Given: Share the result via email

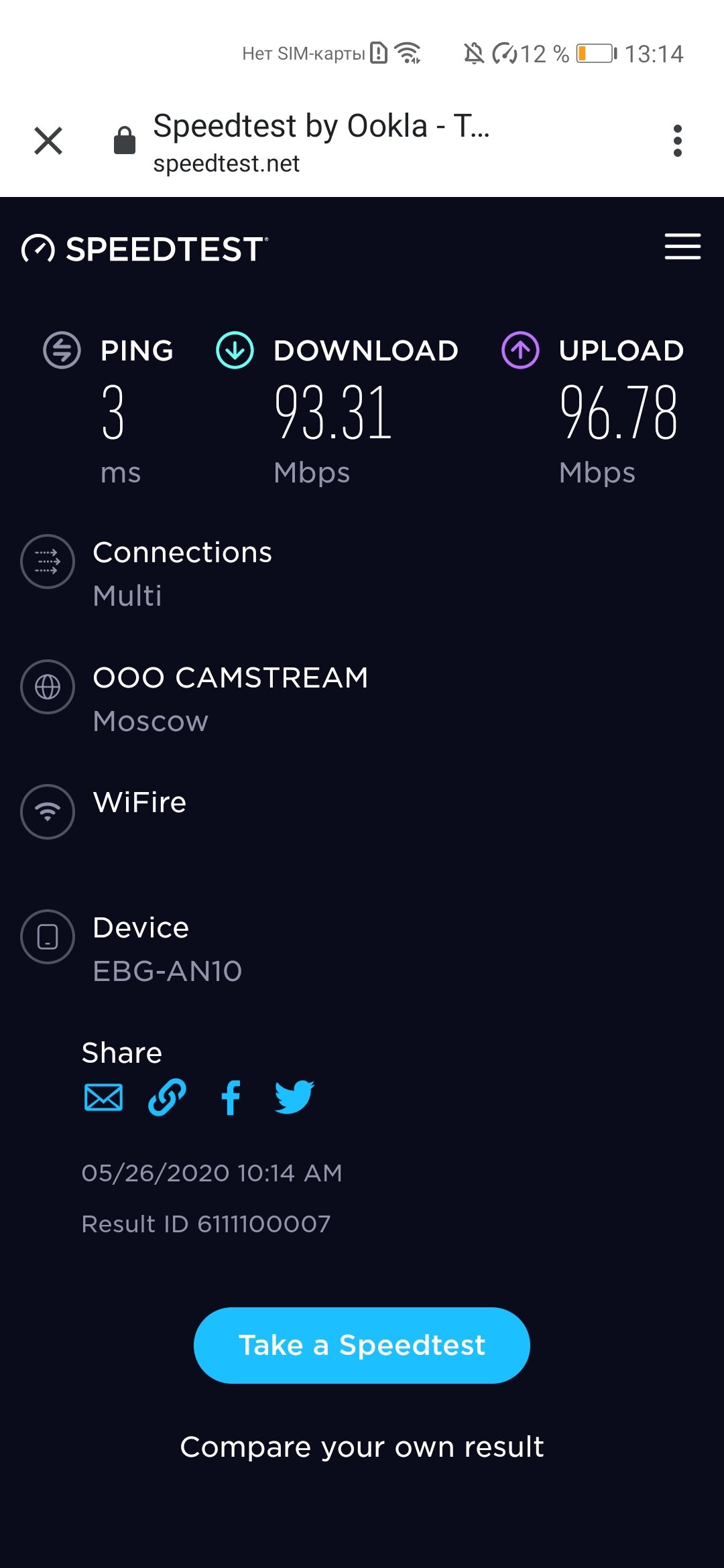Looking at the screenshot, I should pyautogui.click(x=103, y=1097).
